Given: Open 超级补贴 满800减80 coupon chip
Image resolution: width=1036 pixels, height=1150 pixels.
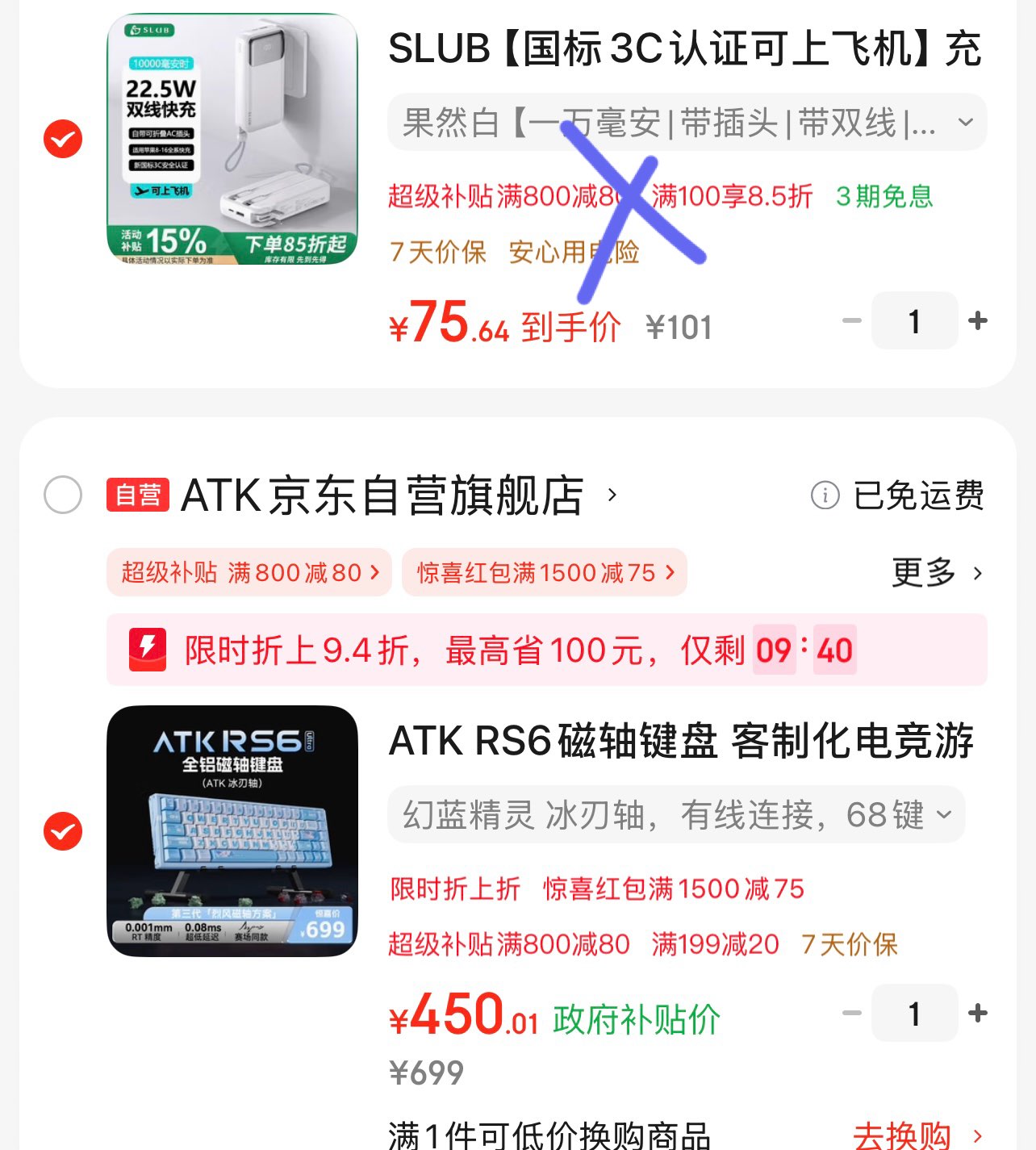Looking at the screenshot, I should point(249,572).
